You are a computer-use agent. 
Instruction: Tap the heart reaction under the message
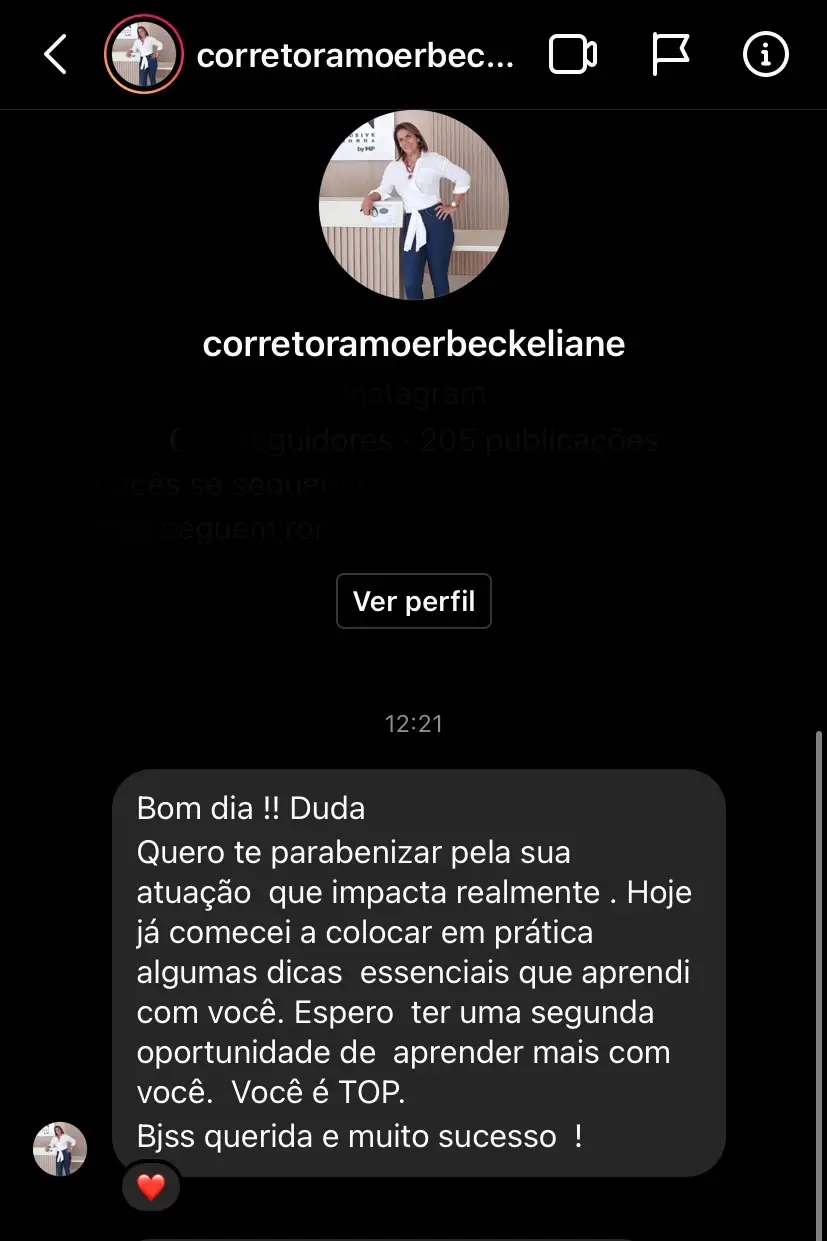click(151, 1187)
